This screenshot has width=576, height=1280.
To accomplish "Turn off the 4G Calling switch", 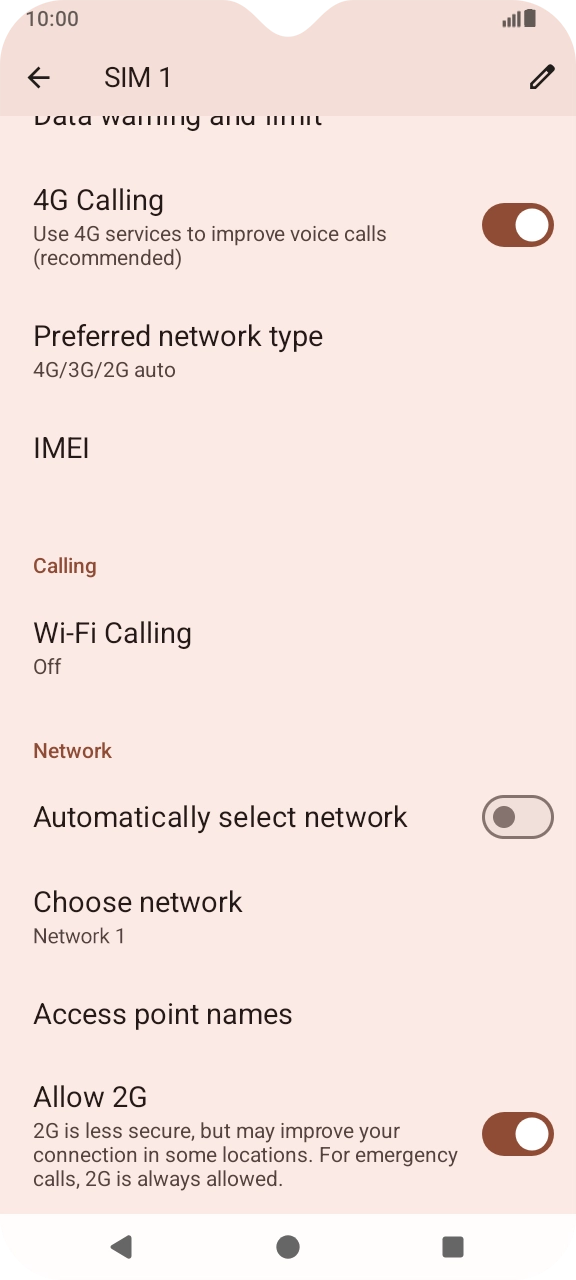I will [518, 226].
